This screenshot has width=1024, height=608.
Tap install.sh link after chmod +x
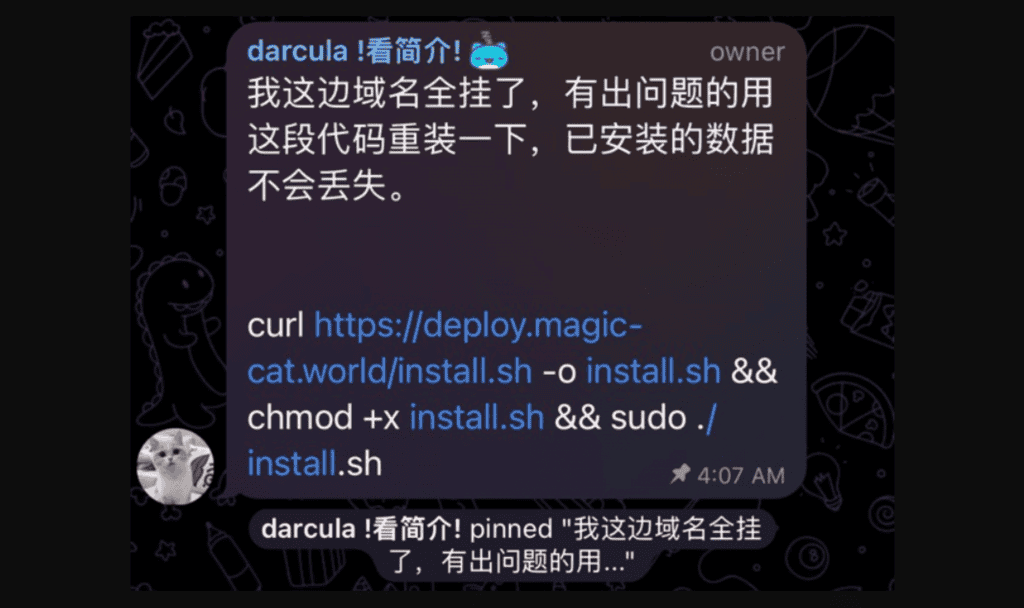(x=476, y=417)
